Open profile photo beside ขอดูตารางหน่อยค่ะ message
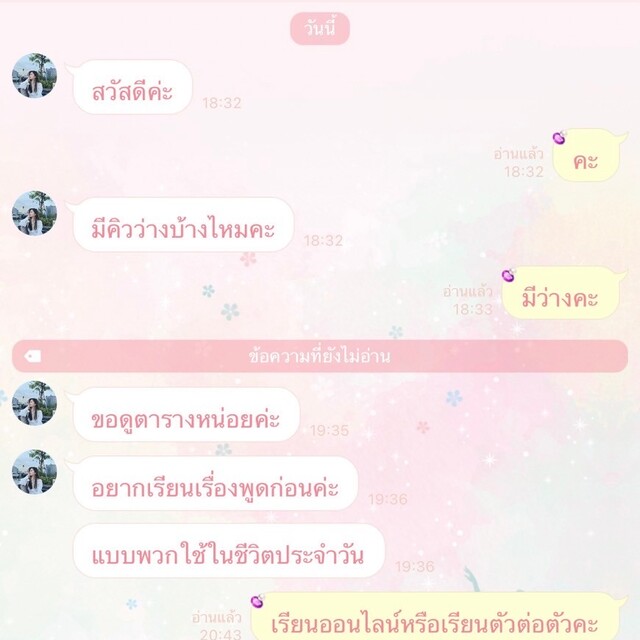This screenshot has width=640, height=640. [34, 403]
